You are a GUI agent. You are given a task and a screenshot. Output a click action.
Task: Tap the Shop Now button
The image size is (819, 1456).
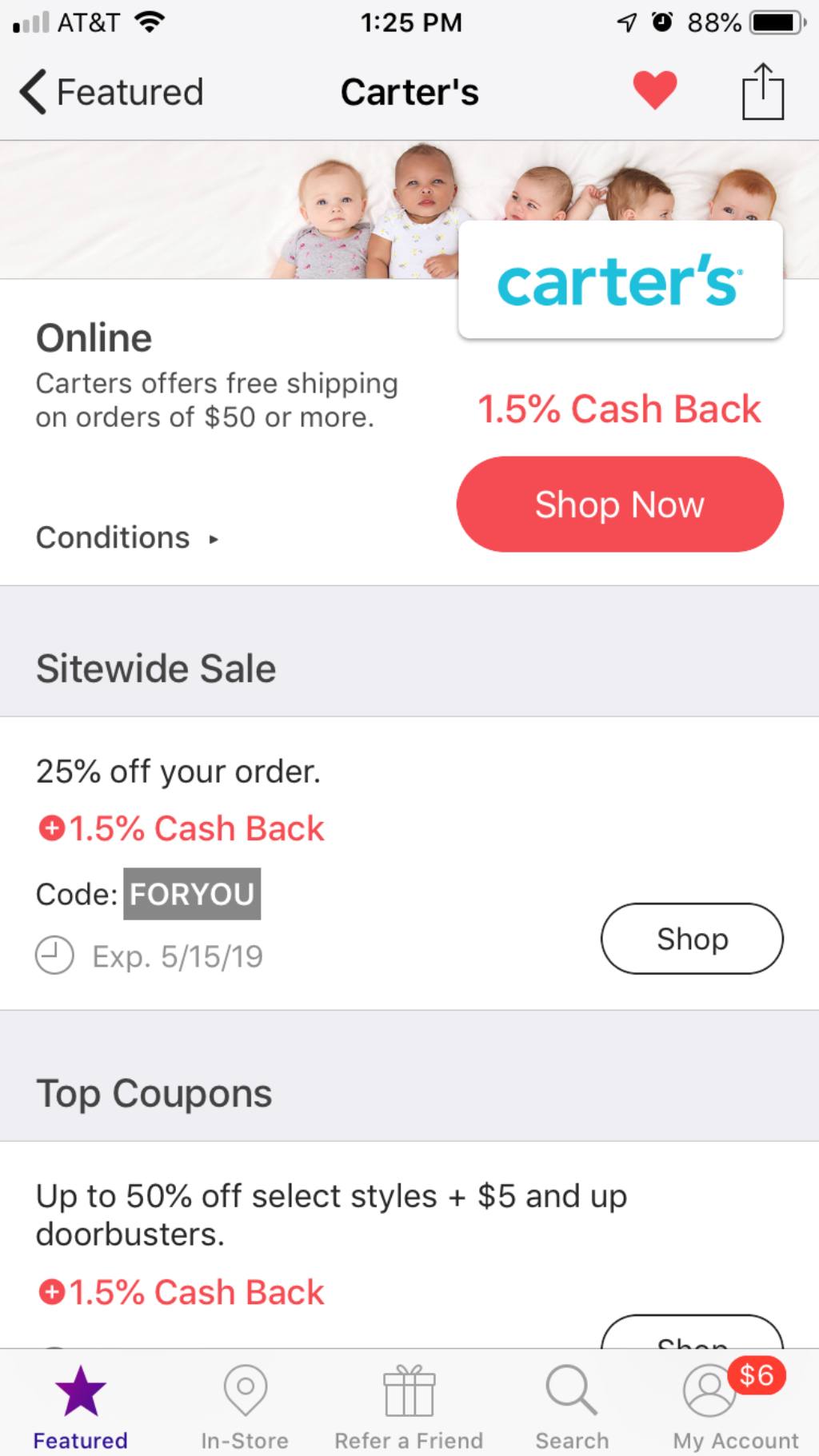[619, 505]
